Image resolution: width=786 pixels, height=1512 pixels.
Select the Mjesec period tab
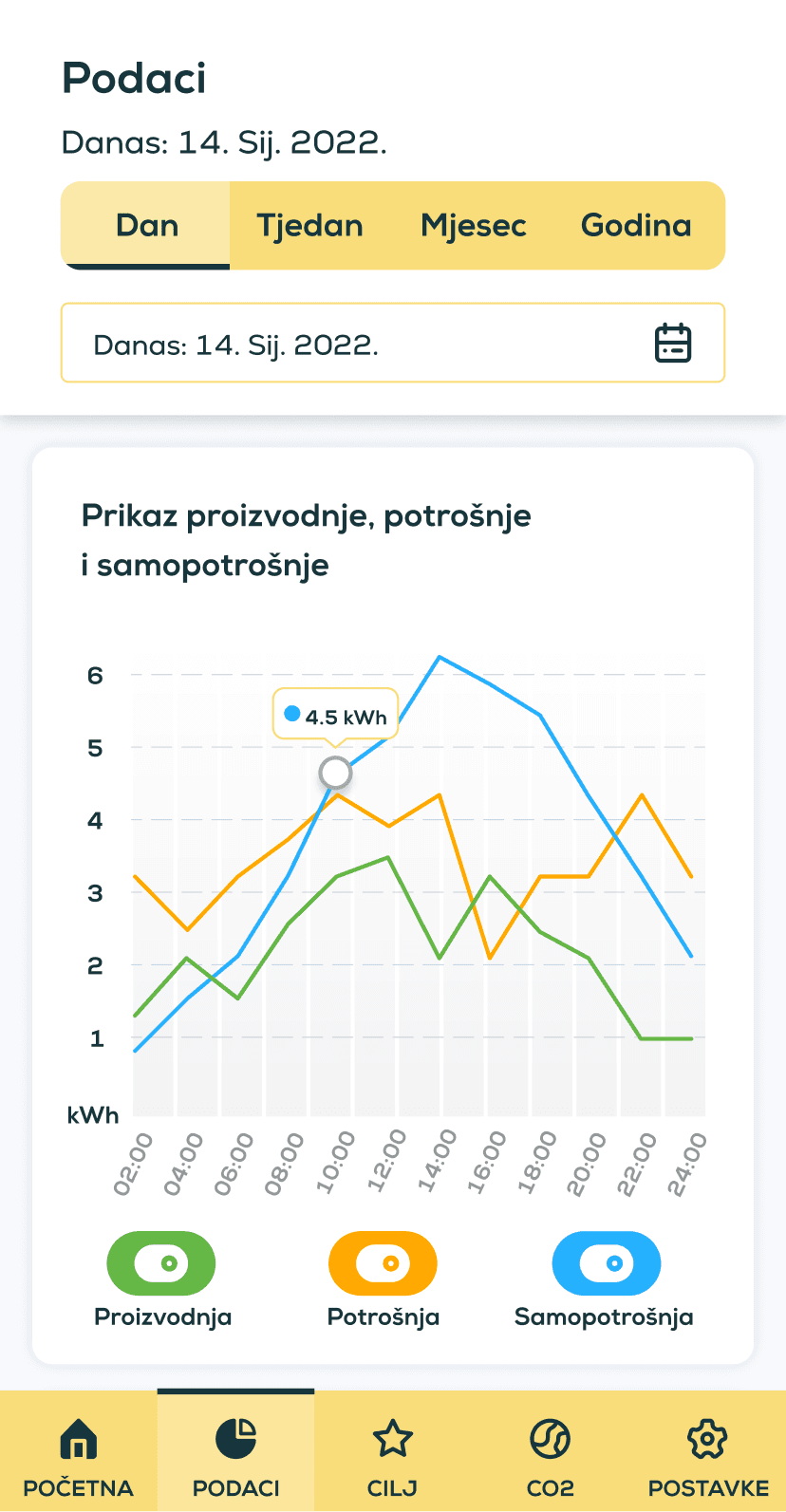474,226
